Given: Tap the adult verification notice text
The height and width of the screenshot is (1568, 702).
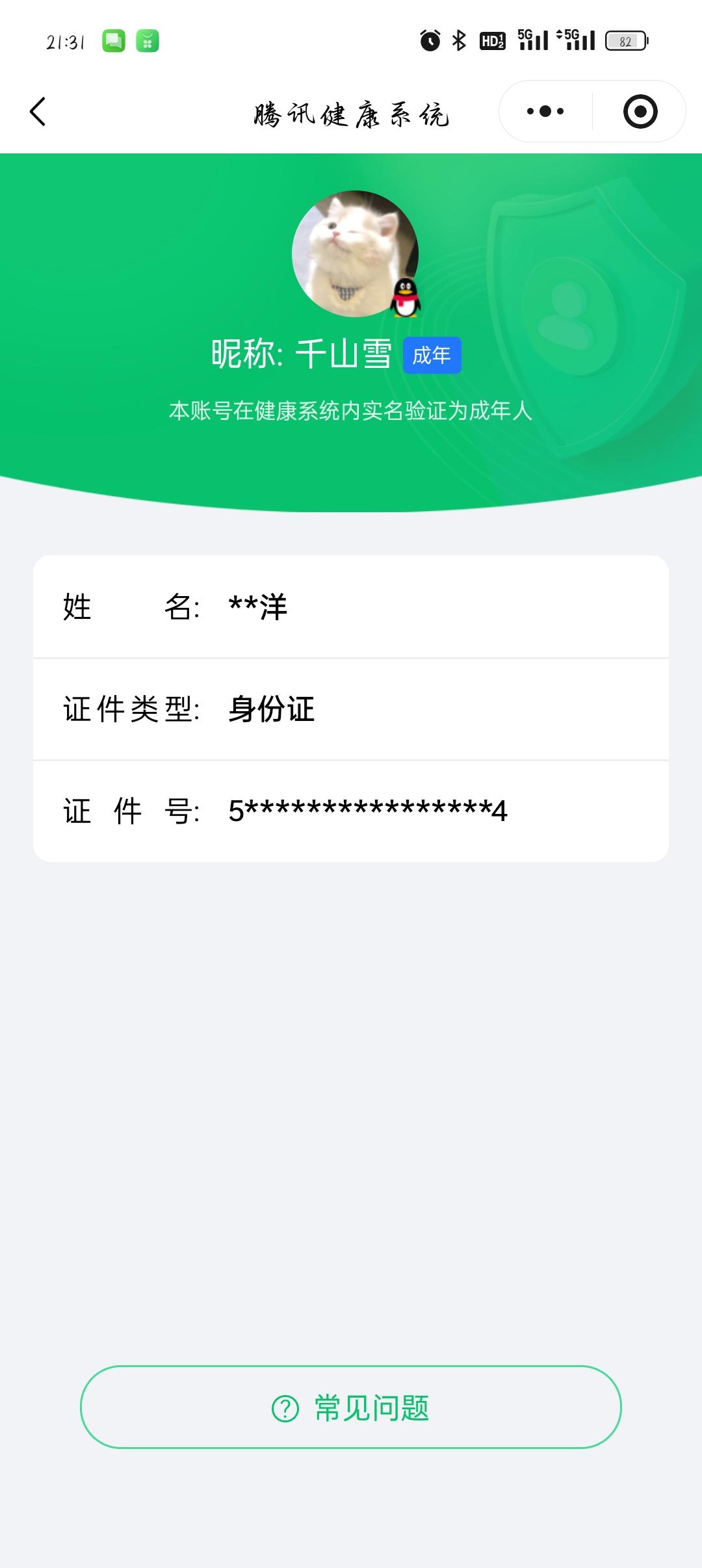Looking at the screenshot, I should tap(351, 411).
